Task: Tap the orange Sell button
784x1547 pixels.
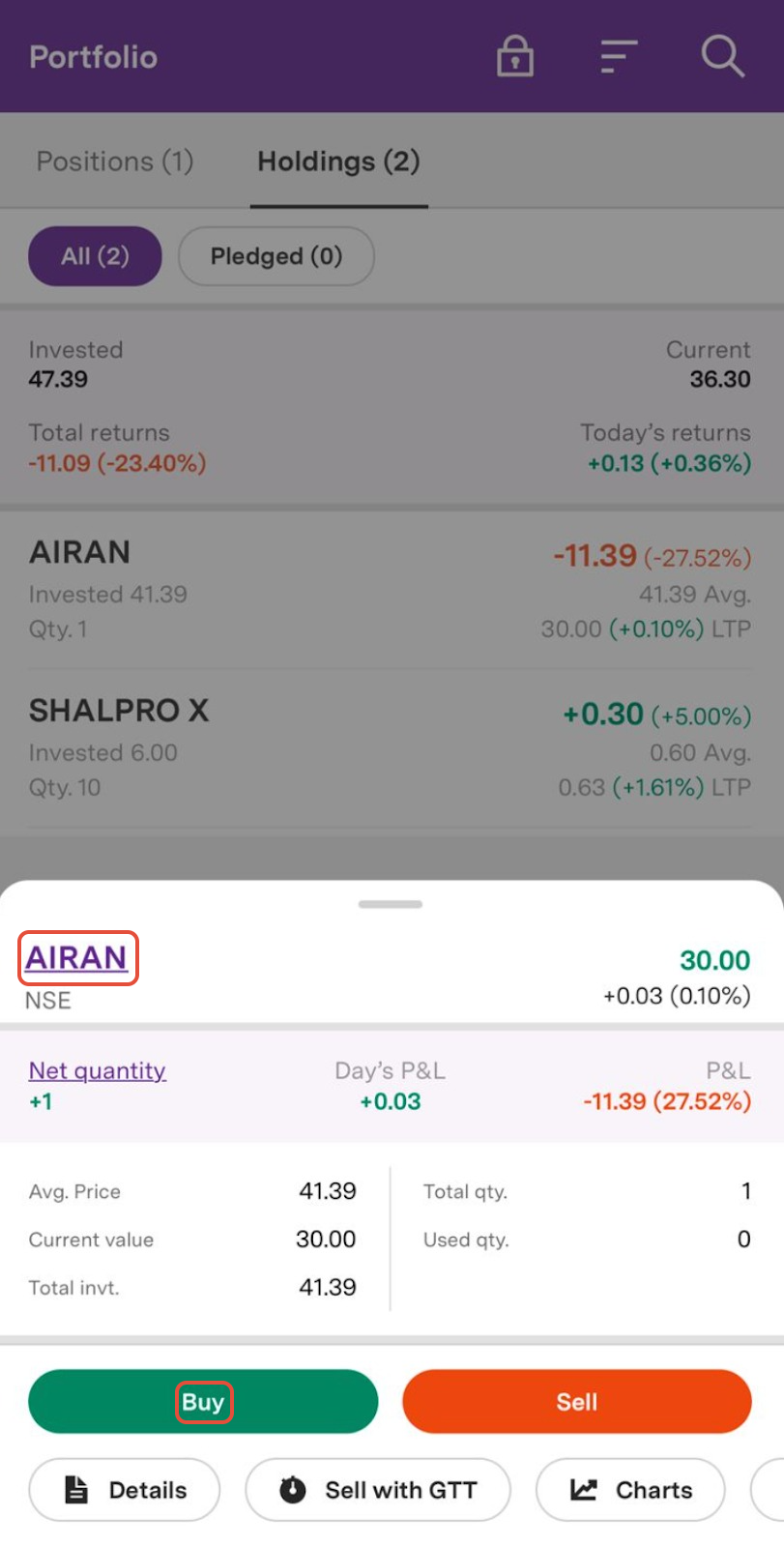Action: click(577, 1401)
